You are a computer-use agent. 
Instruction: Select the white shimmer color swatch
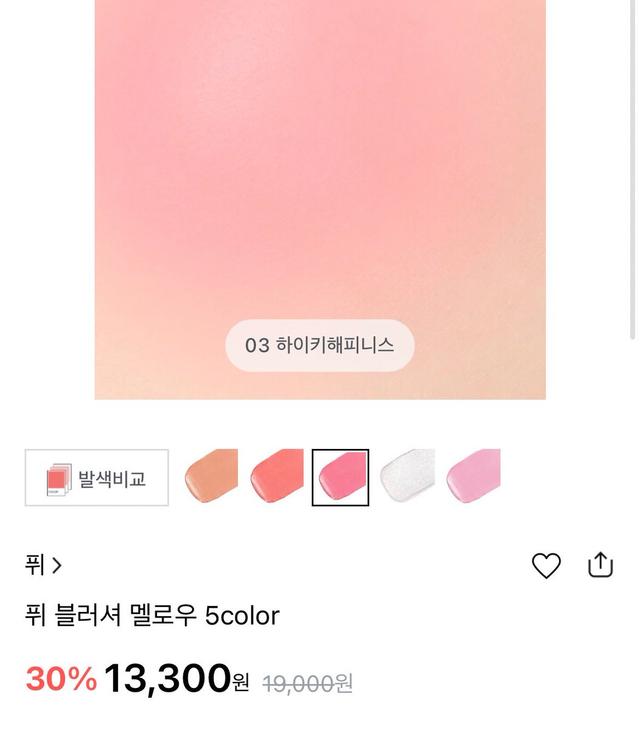[x=408, y=477]
